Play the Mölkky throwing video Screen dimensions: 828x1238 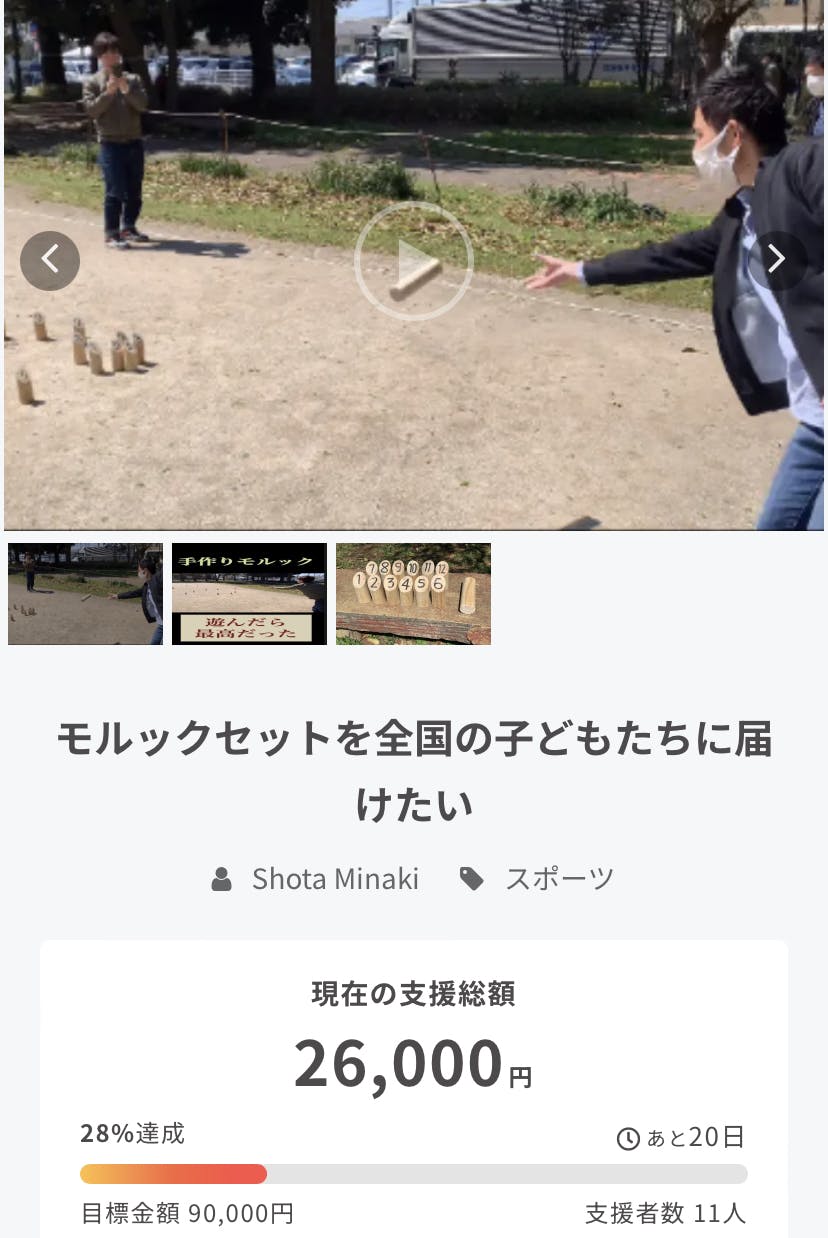click(413, 262)
